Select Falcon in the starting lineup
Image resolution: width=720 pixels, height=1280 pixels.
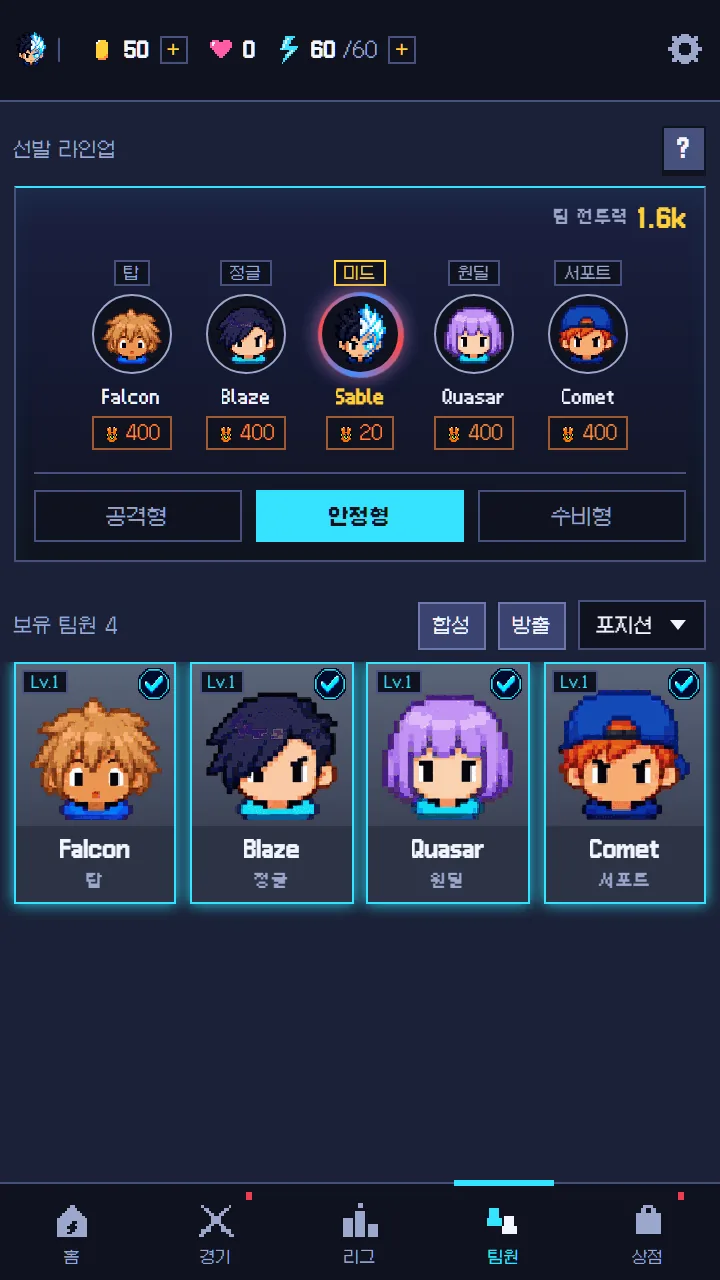coord(131,334)
